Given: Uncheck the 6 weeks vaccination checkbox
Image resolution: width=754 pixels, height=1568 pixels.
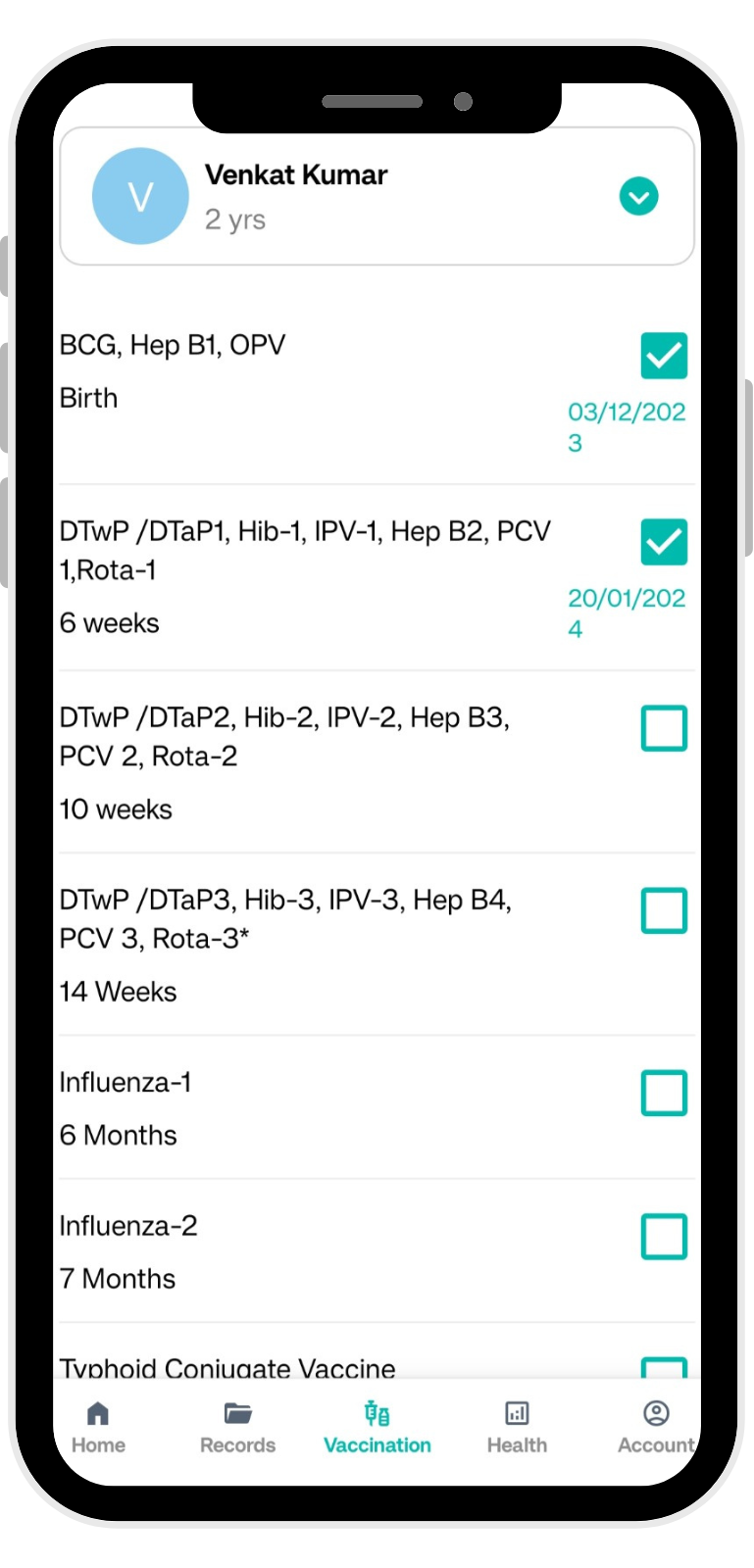Looking at the screenshot, I should (x=664, y=542).
